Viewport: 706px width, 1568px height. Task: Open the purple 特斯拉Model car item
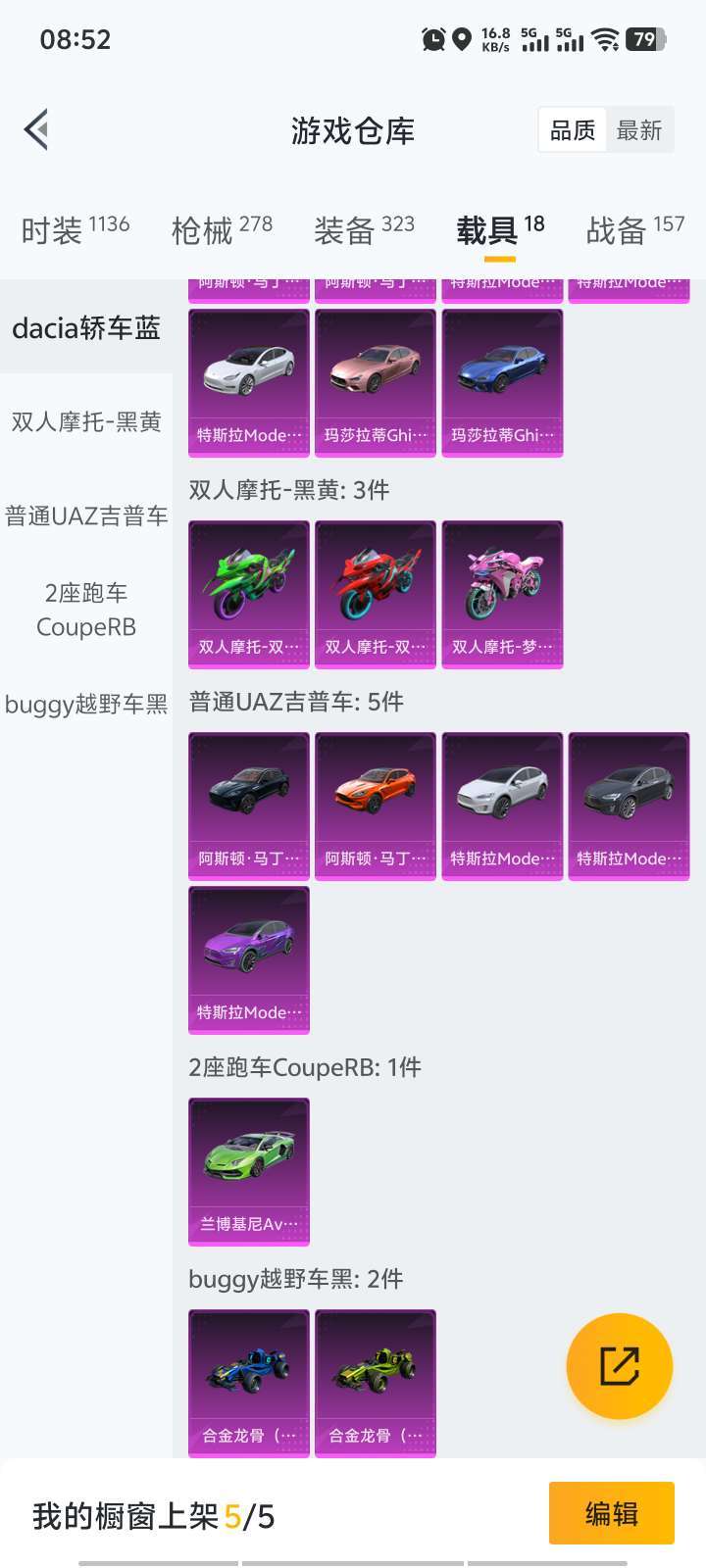tap(249, 959)
